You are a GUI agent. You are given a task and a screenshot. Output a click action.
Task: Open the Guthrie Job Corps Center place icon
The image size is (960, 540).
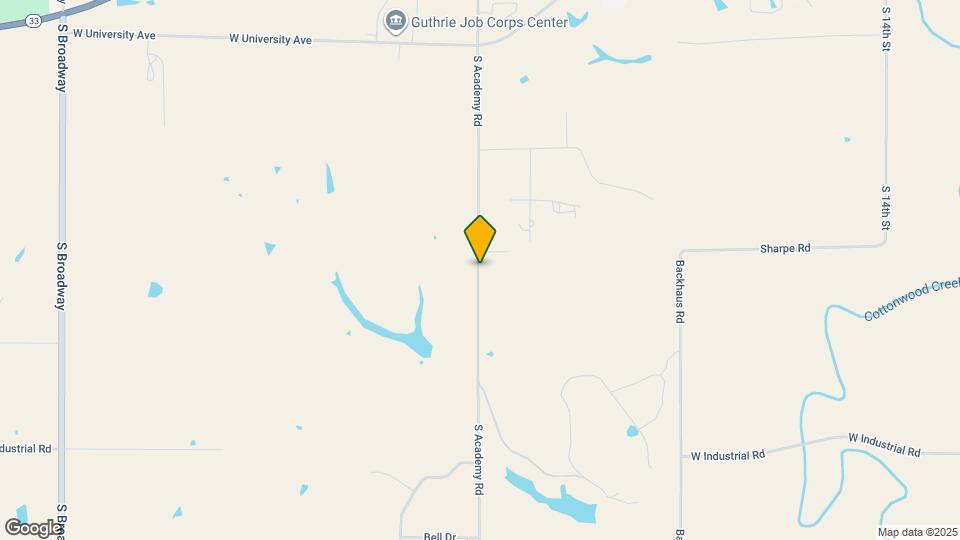click(397, 21)
